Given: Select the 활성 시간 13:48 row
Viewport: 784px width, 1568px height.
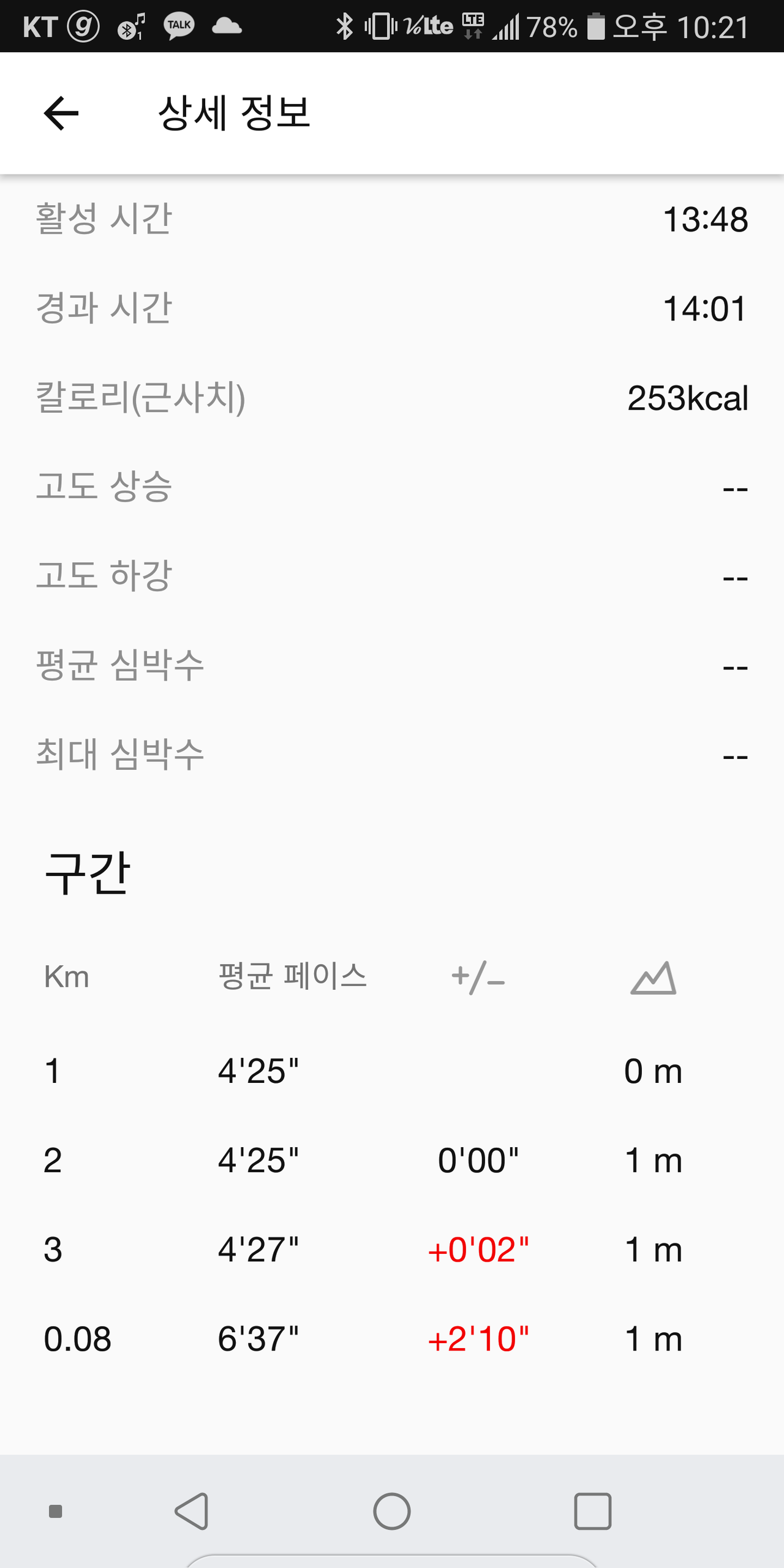Looking at the screenshot, I should [x=392, y=219].
